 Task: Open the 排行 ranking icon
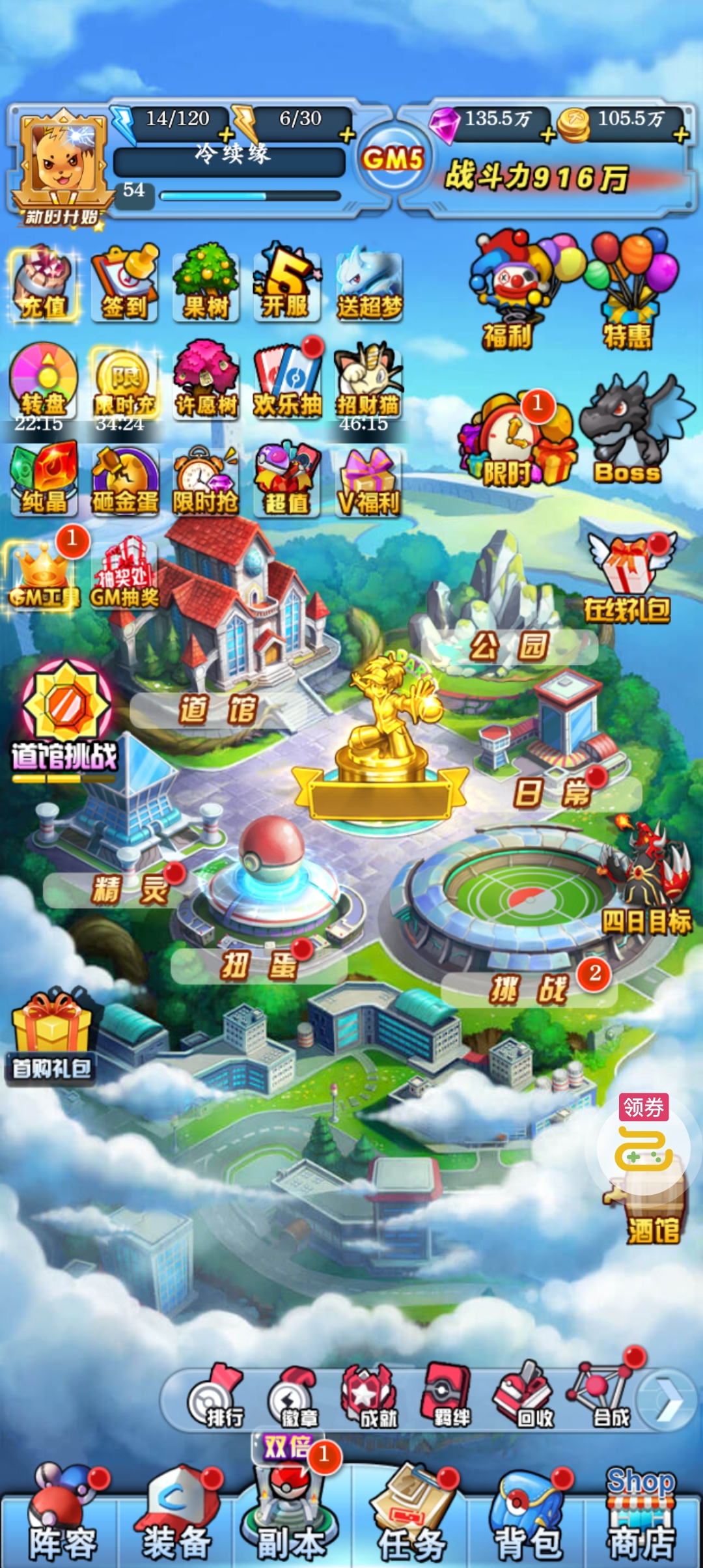coord(215,1400)
